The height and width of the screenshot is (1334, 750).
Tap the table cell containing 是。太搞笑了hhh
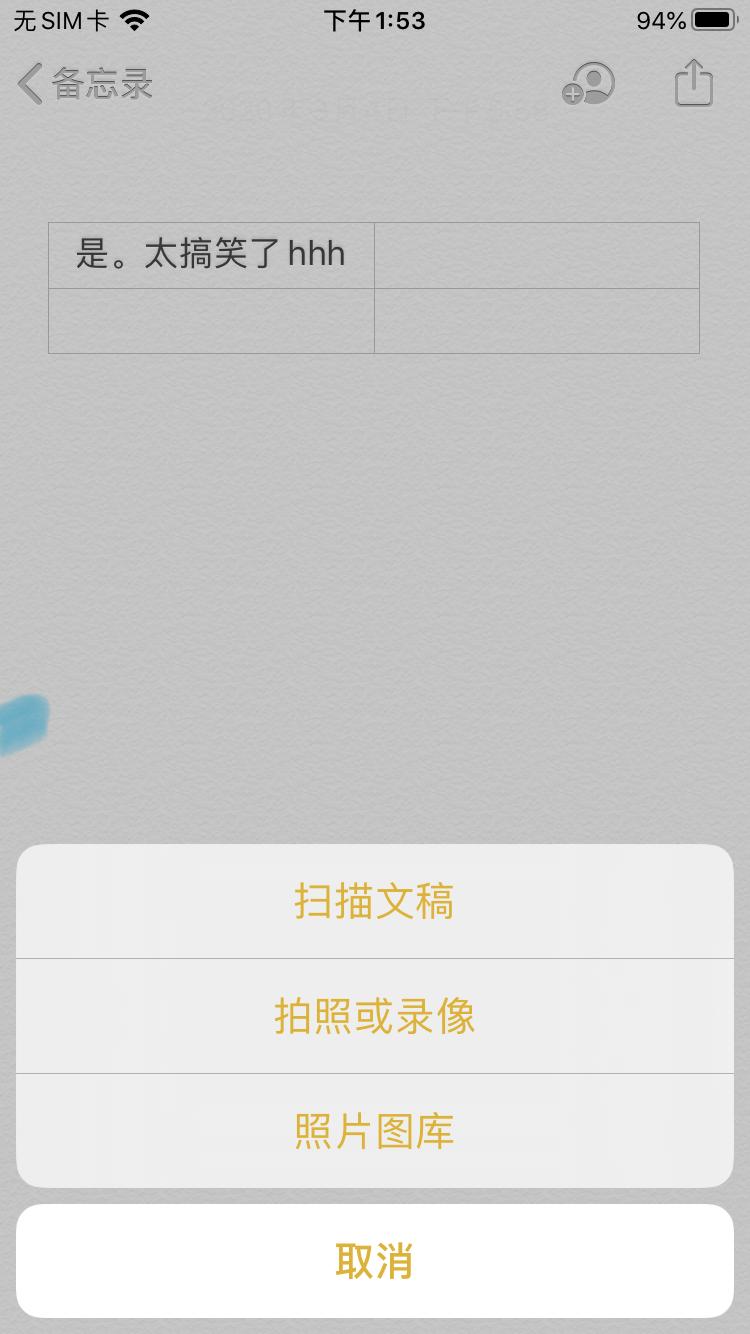210,255
